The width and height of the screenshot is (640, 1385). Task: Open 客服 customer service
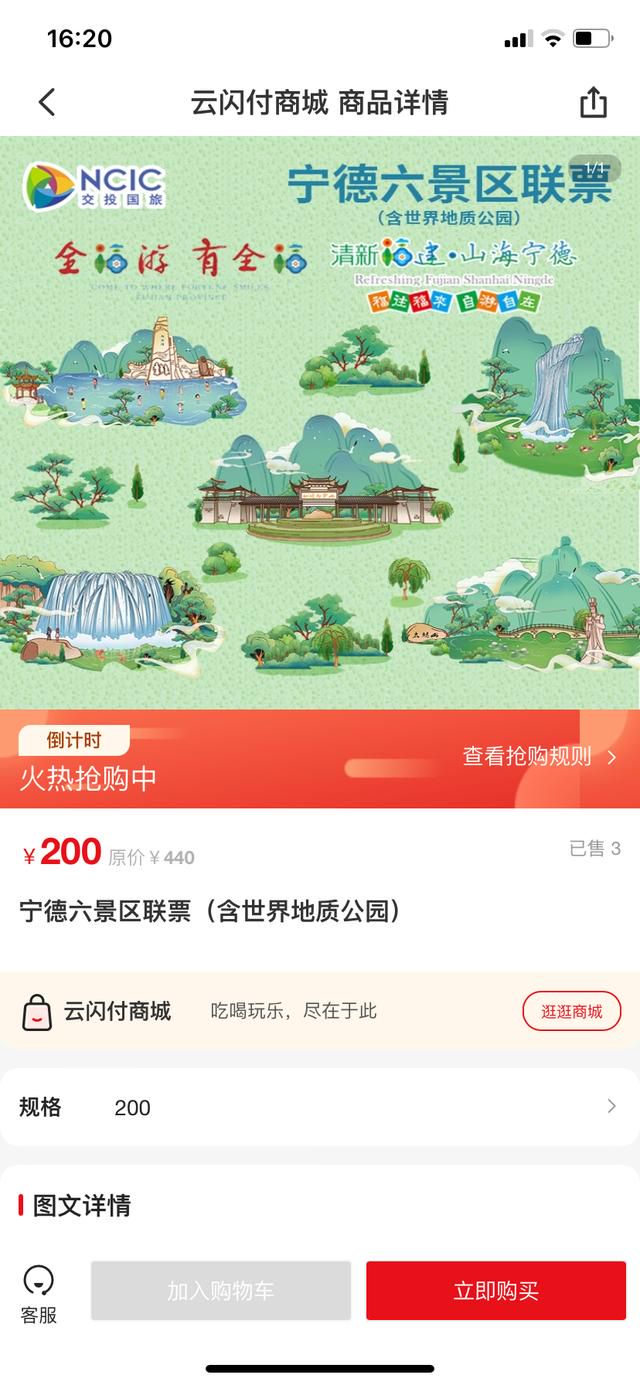coord(39,1294)
